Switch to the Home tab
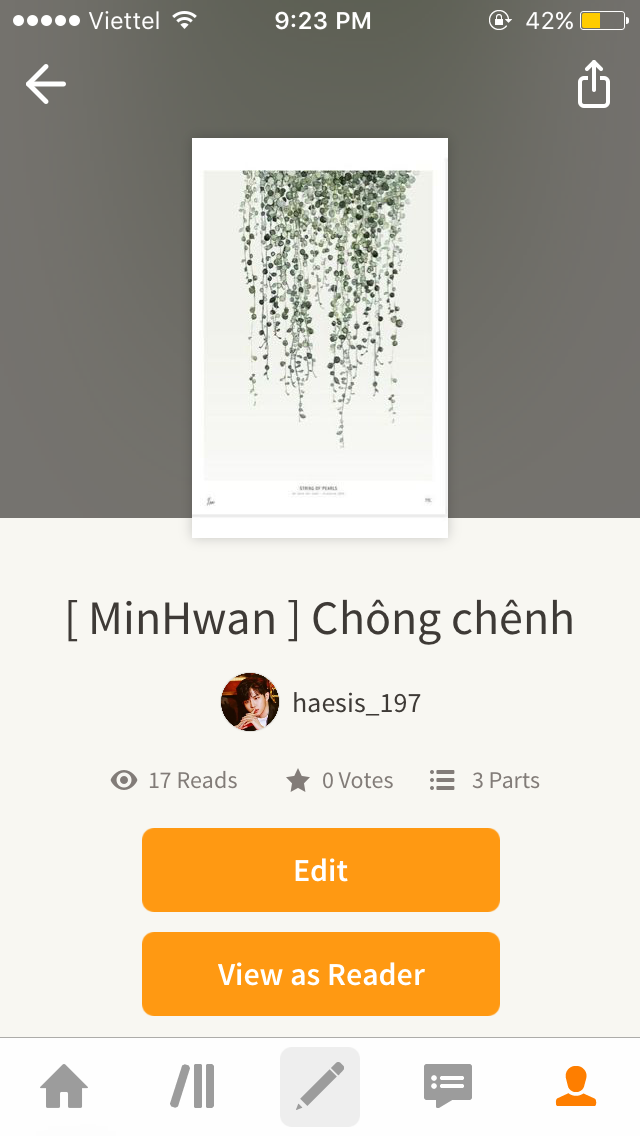Image resolution: width=640 pixels, height=1136 pixels. coord(64,1086)
